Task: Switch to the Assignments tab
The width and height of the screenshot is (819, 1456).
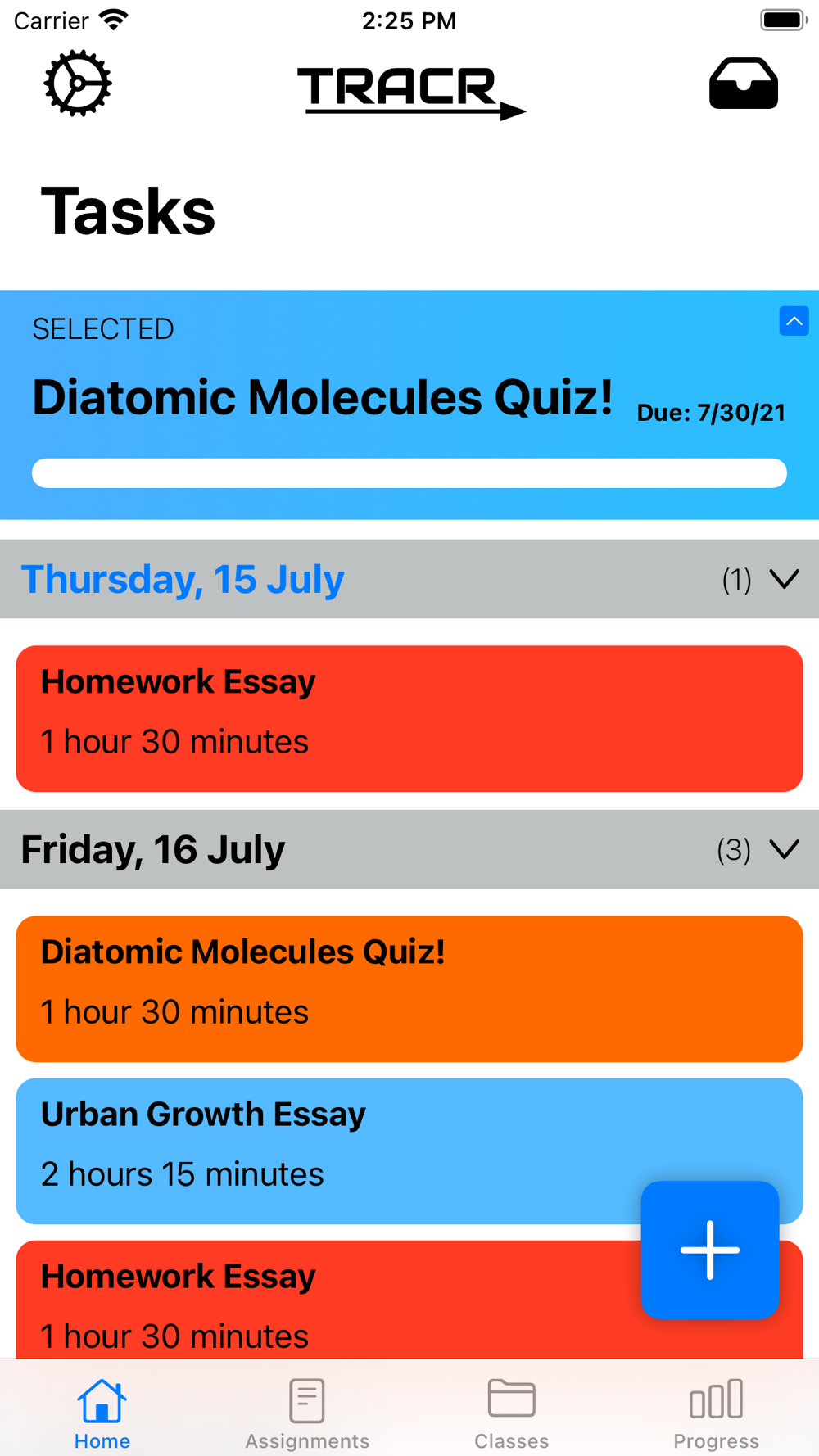Action: pos(307,1414)
